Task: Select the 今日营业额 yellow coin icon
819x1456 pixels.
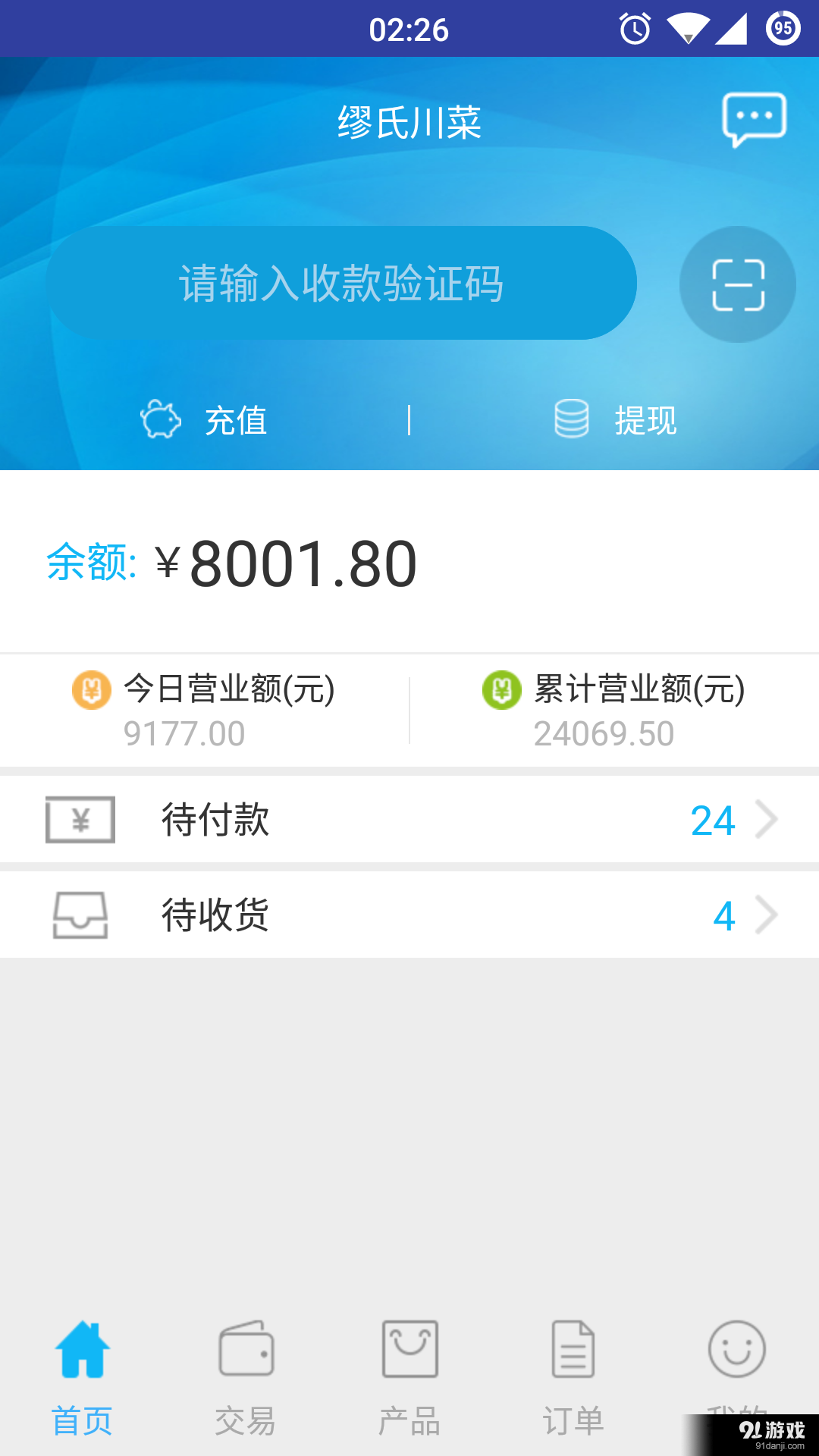Action: point(89,690)
